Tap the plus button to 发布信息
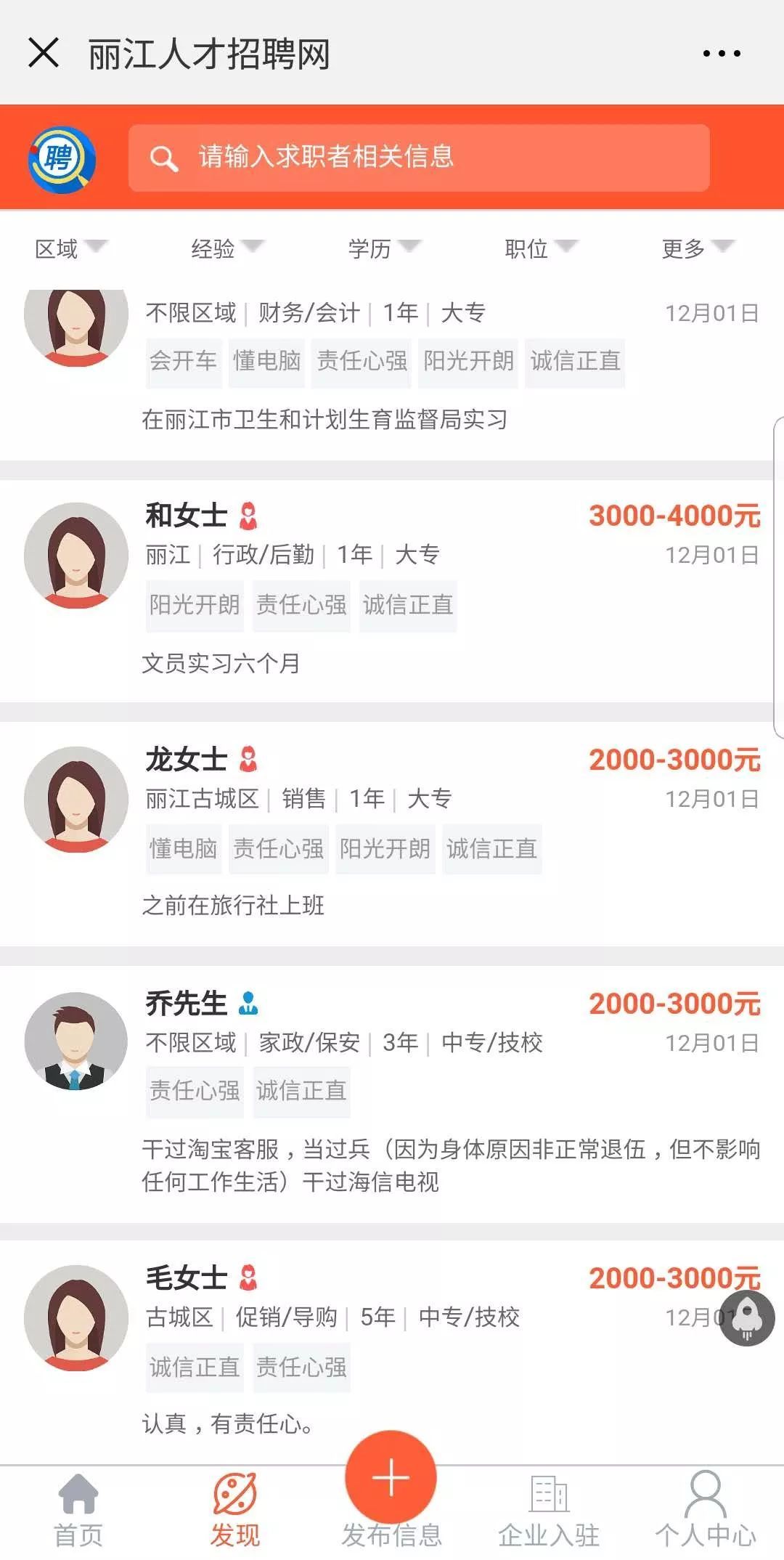 [x=391, y=1478]
